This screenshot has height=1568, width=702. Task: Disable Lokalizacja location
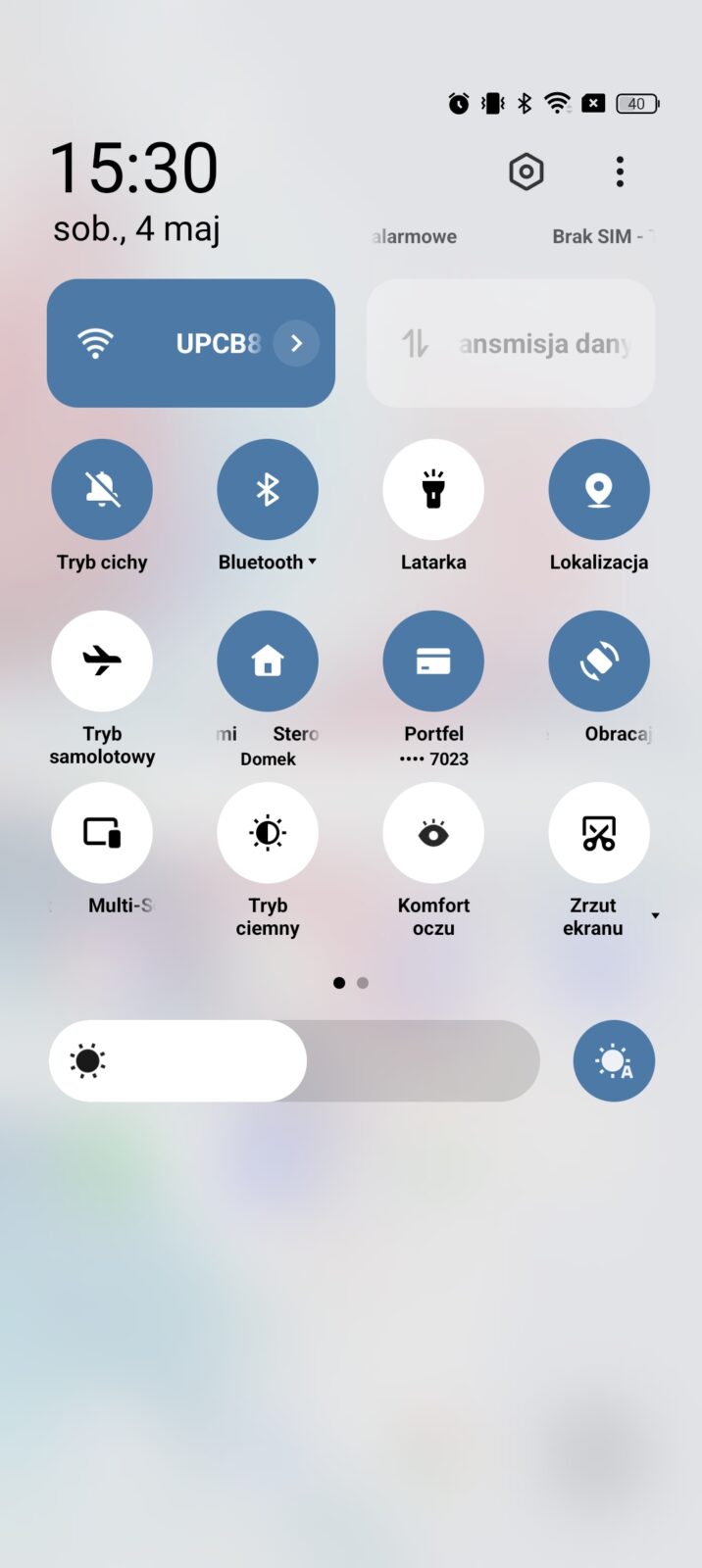click(599, 489)
